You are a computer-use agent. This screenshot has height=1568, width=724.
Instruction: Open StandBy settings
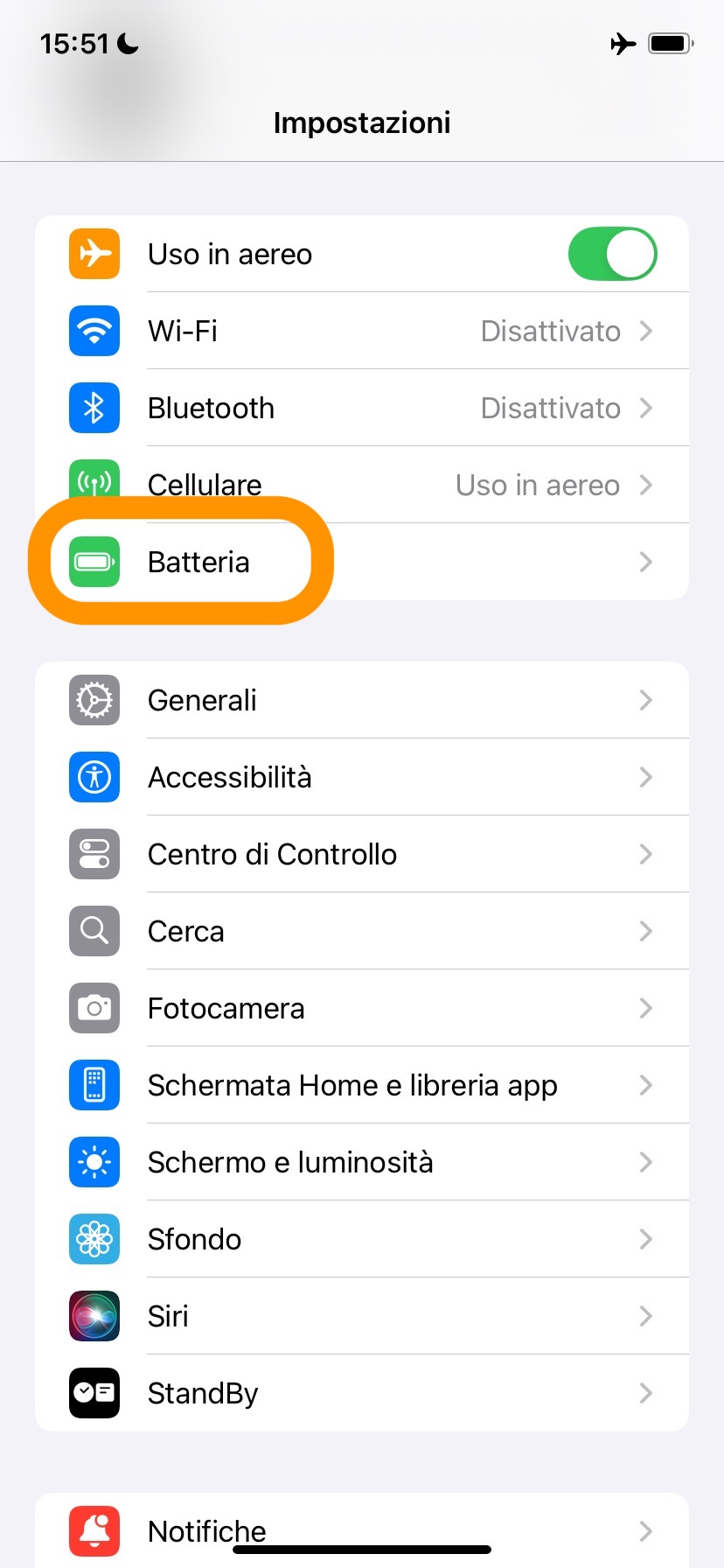click(x=362, y=1393)
